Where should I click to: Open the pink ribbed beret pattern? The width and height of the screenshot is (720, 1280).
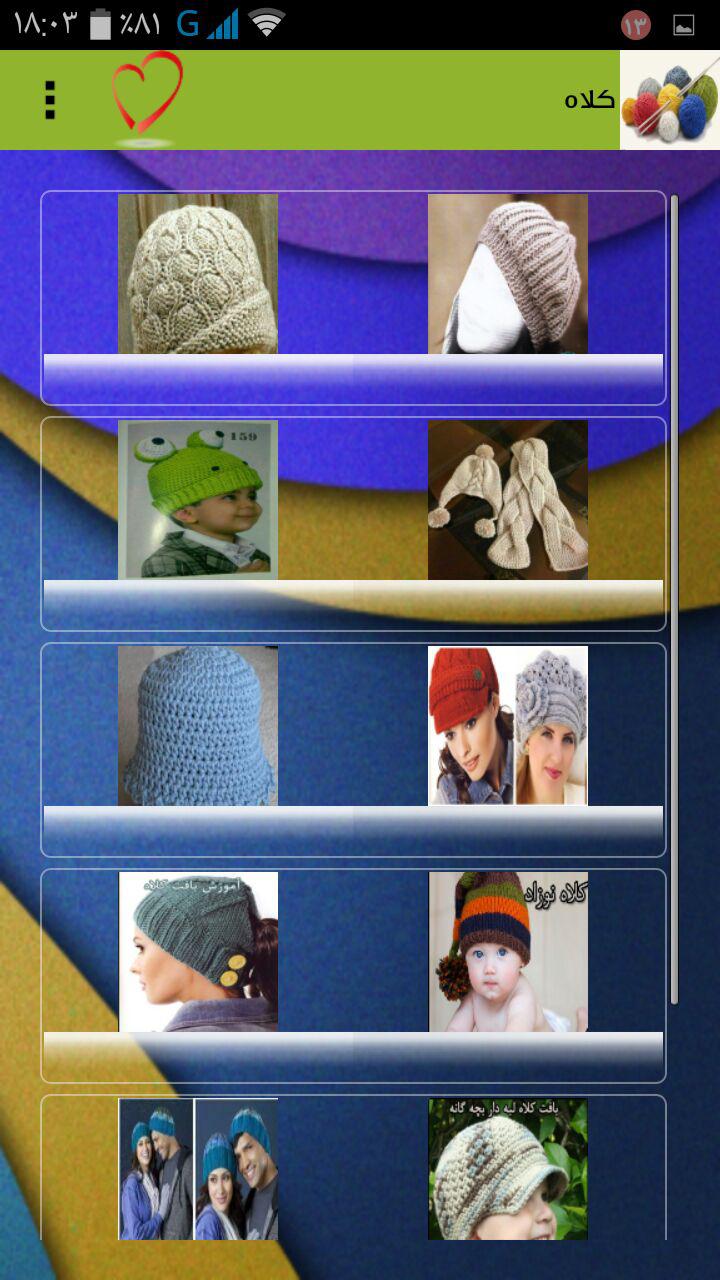point(508,274)
